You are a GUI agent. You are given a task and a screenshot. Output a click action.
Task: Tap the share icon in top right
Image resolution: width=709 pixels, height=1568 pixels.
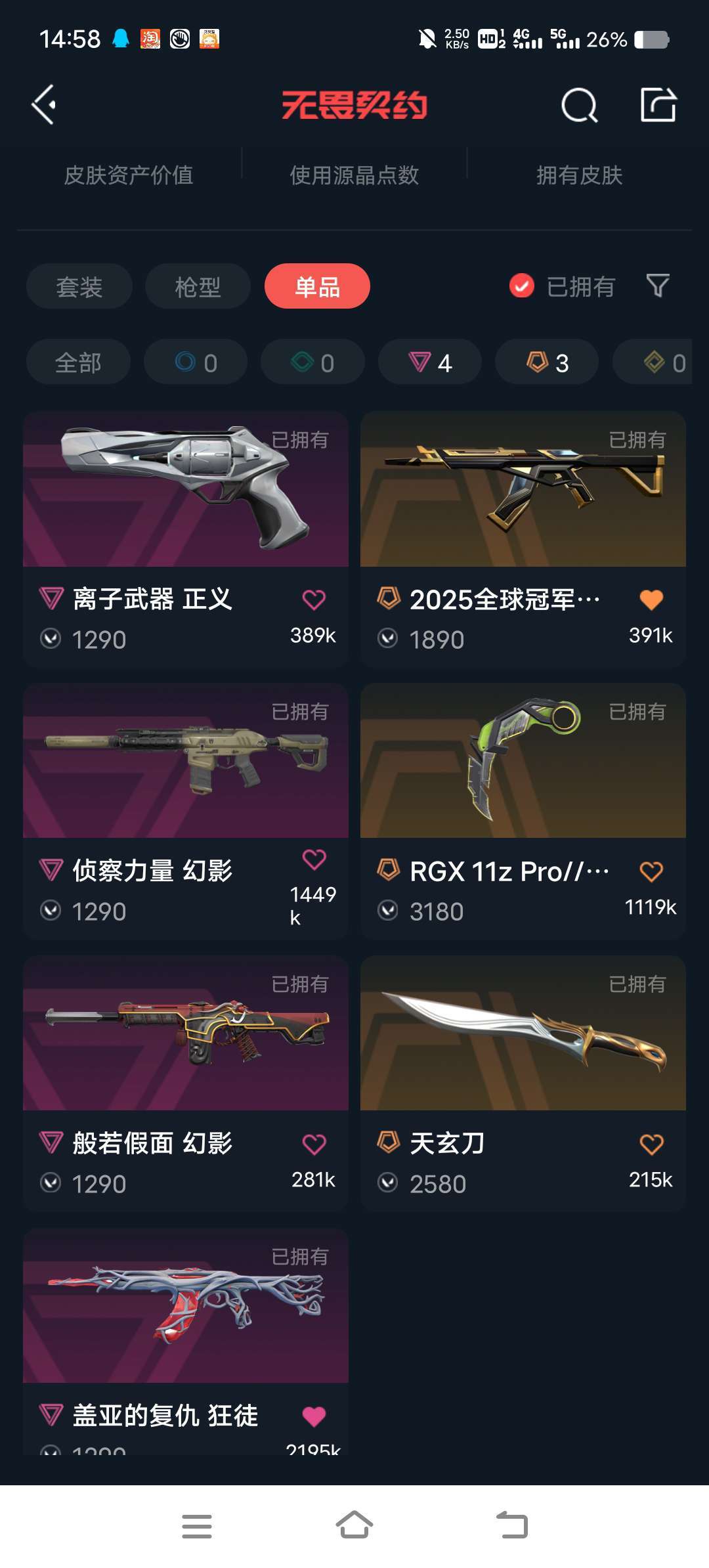(658, 105)
